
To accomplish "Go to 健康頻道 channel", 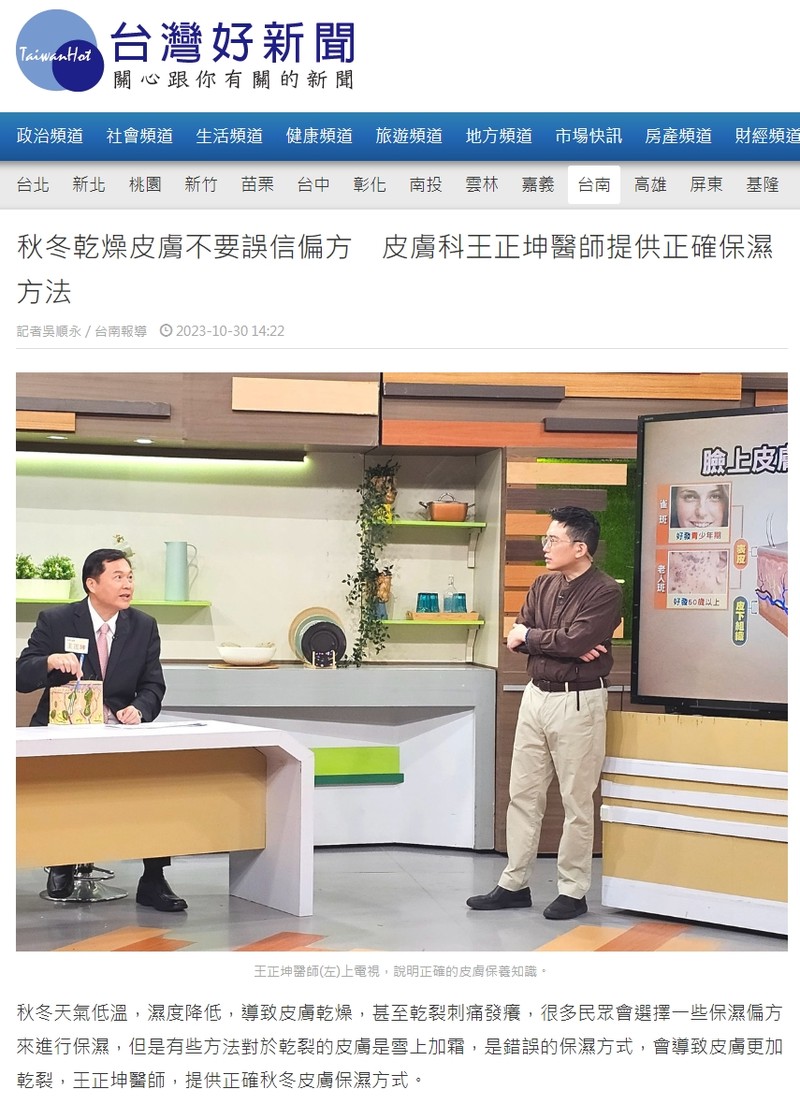I will click(319, 136).
